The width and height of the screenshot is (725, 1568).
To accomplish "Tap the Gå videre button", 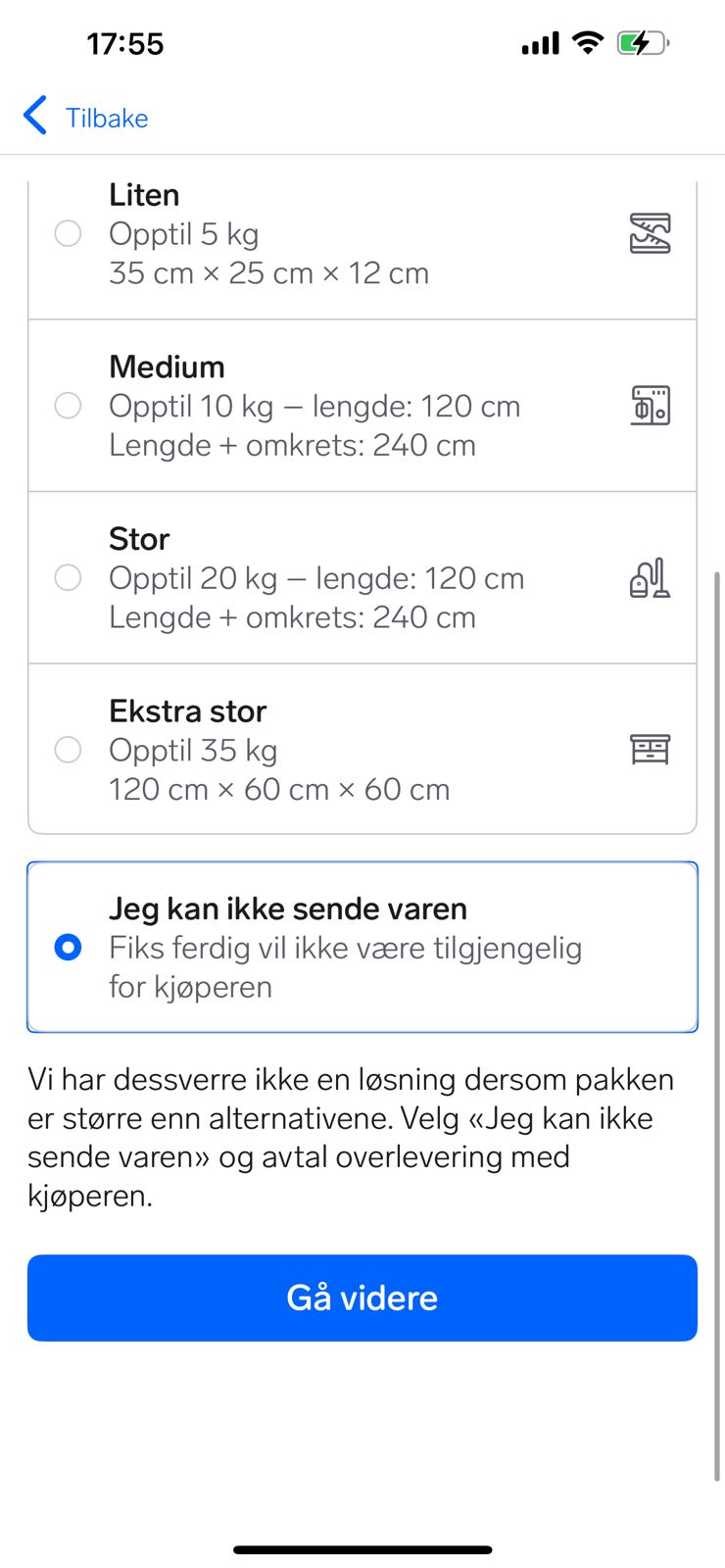I will [x=362, y=1298].
